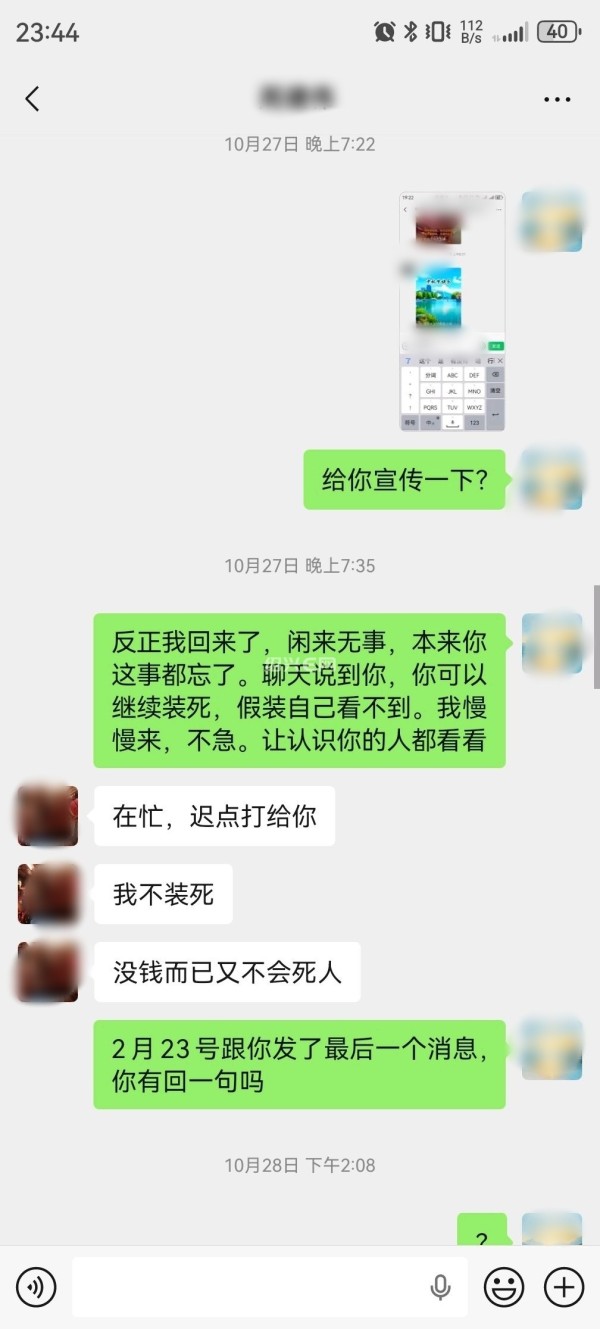600x1329 pixels.
Task: Open the chat's three-dot options menu
Action: click(x=556, y=99)
